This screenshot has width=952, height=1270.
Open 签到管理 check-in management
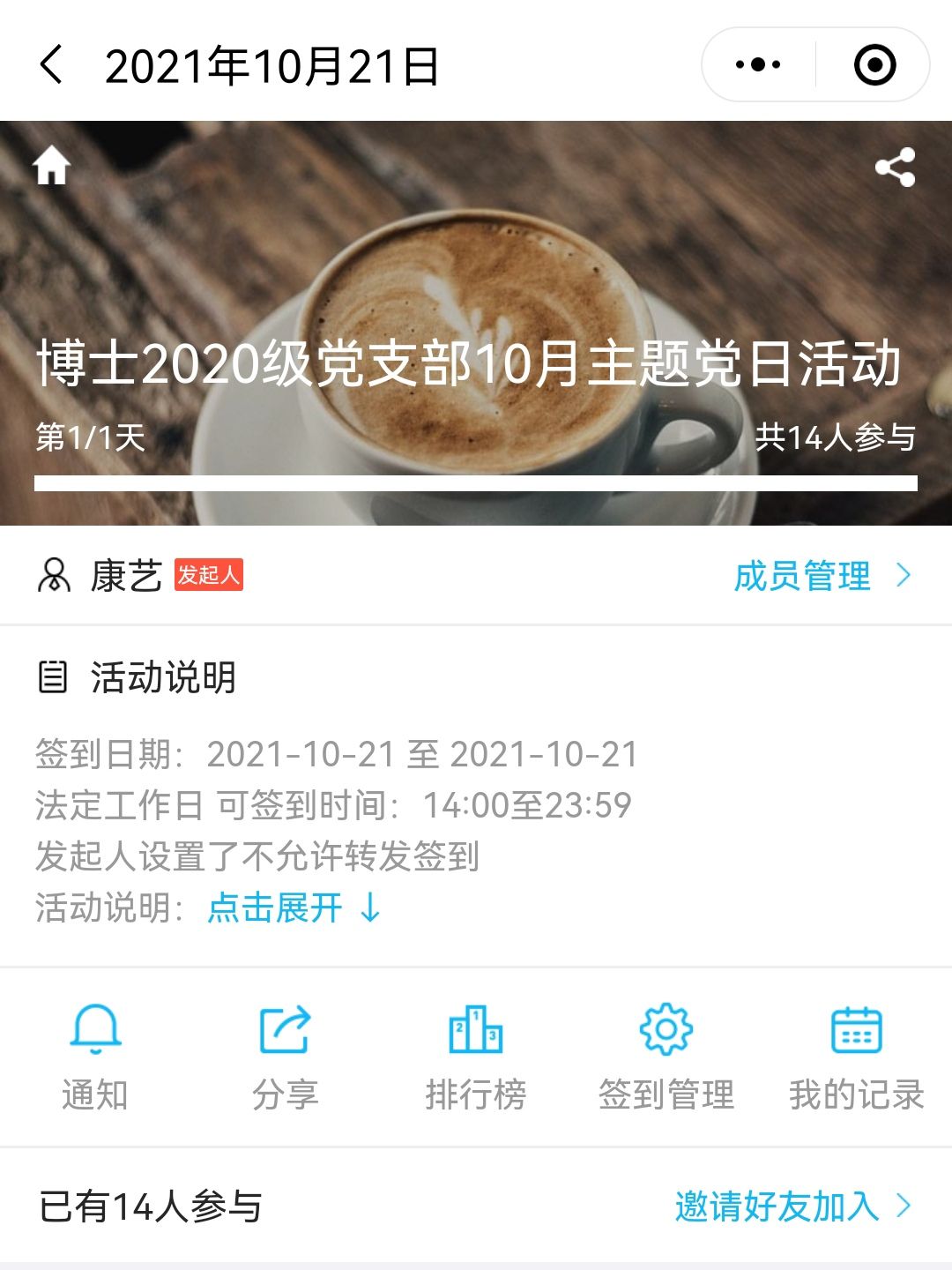coord(666,1056)
